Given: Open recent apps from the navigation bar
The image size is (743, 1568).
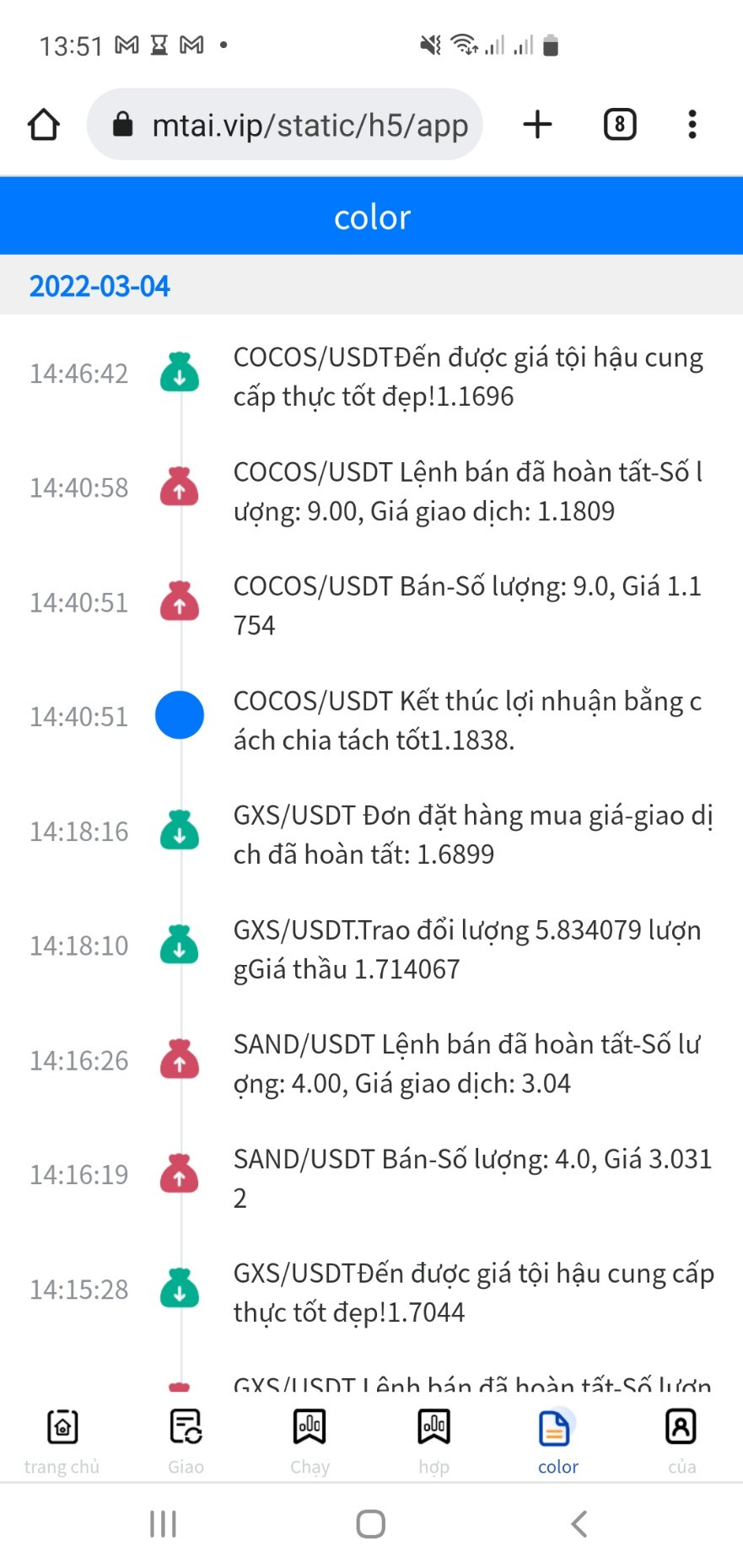Looking at the screenshot, I should (163, 1524).
